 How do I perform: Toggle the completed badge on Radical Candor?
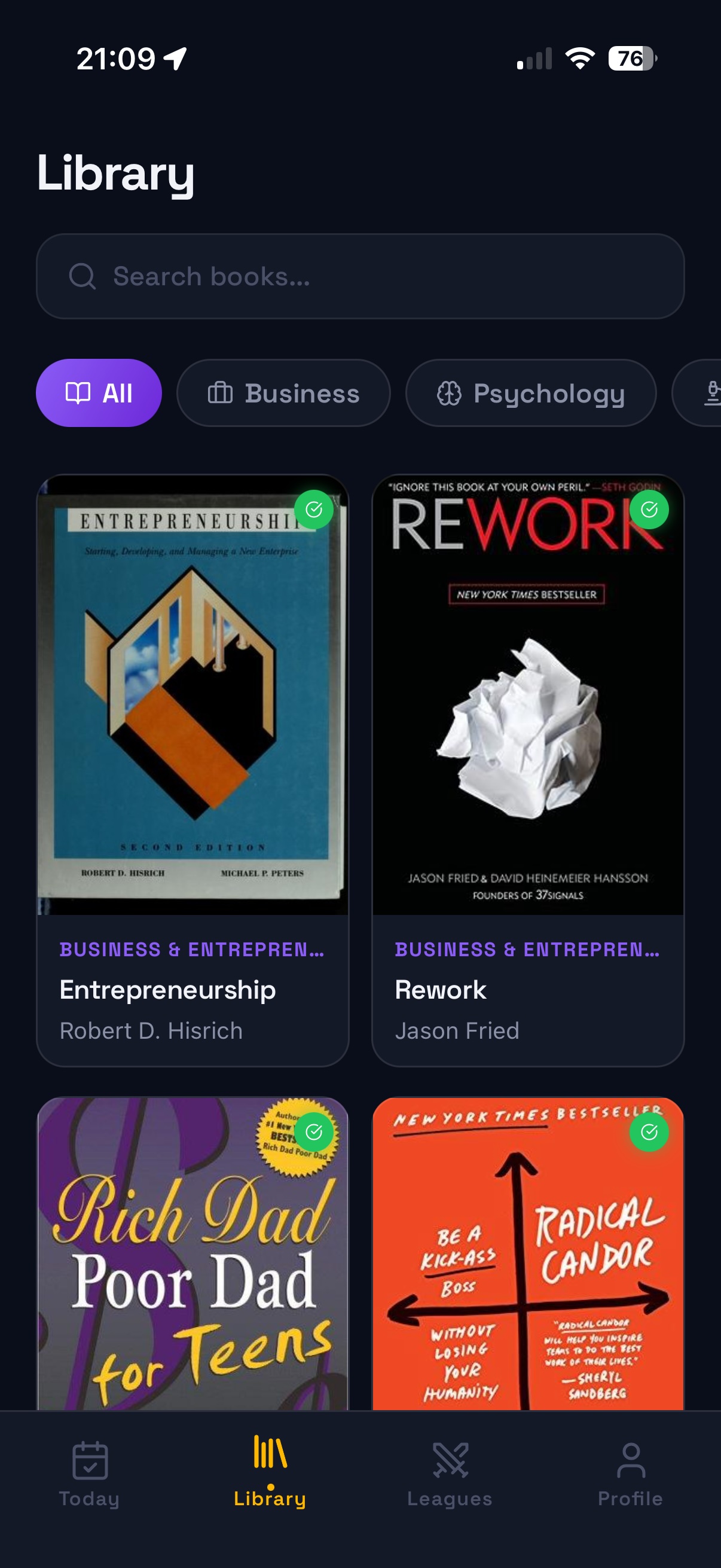649,1131
